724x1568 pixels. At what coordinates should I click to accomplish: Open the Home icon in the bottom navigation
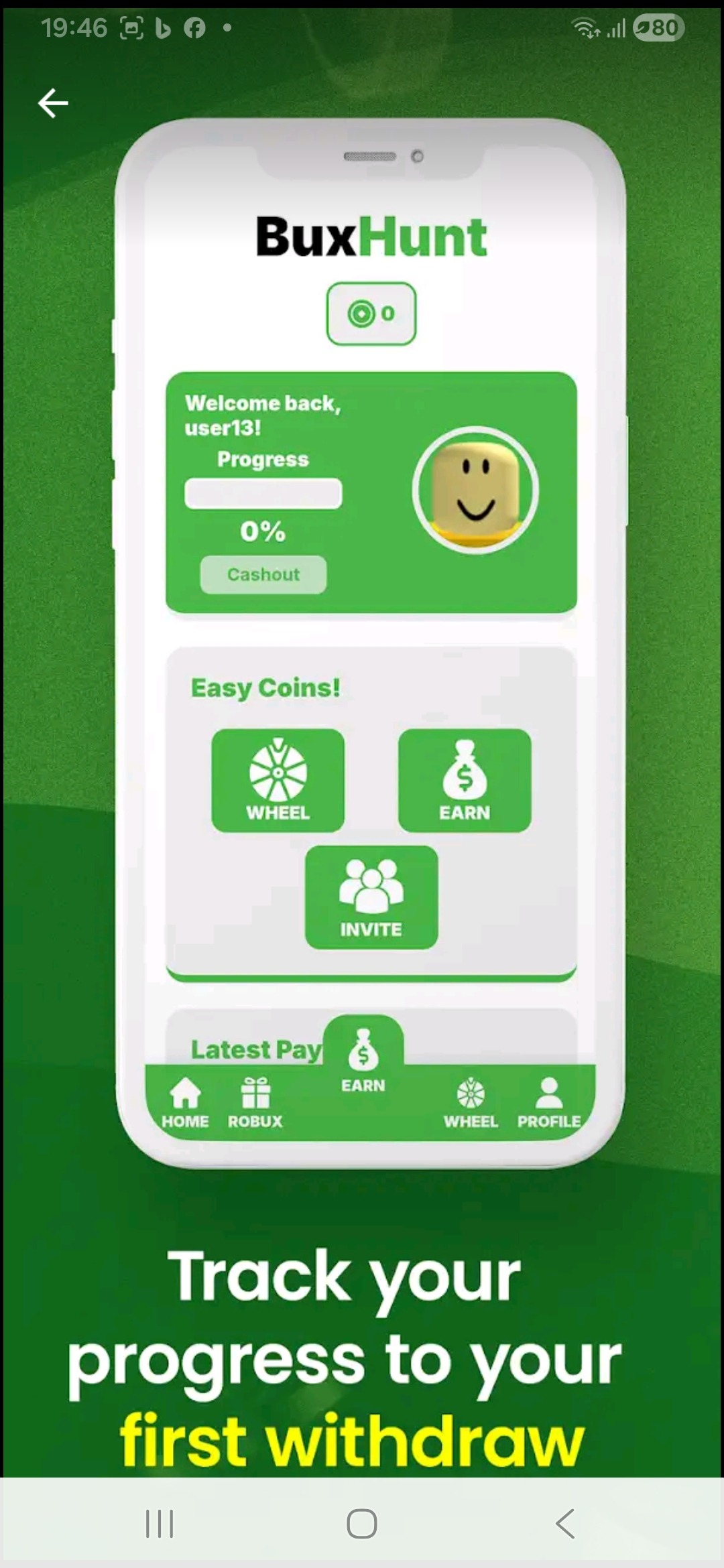click(184, 1094)
